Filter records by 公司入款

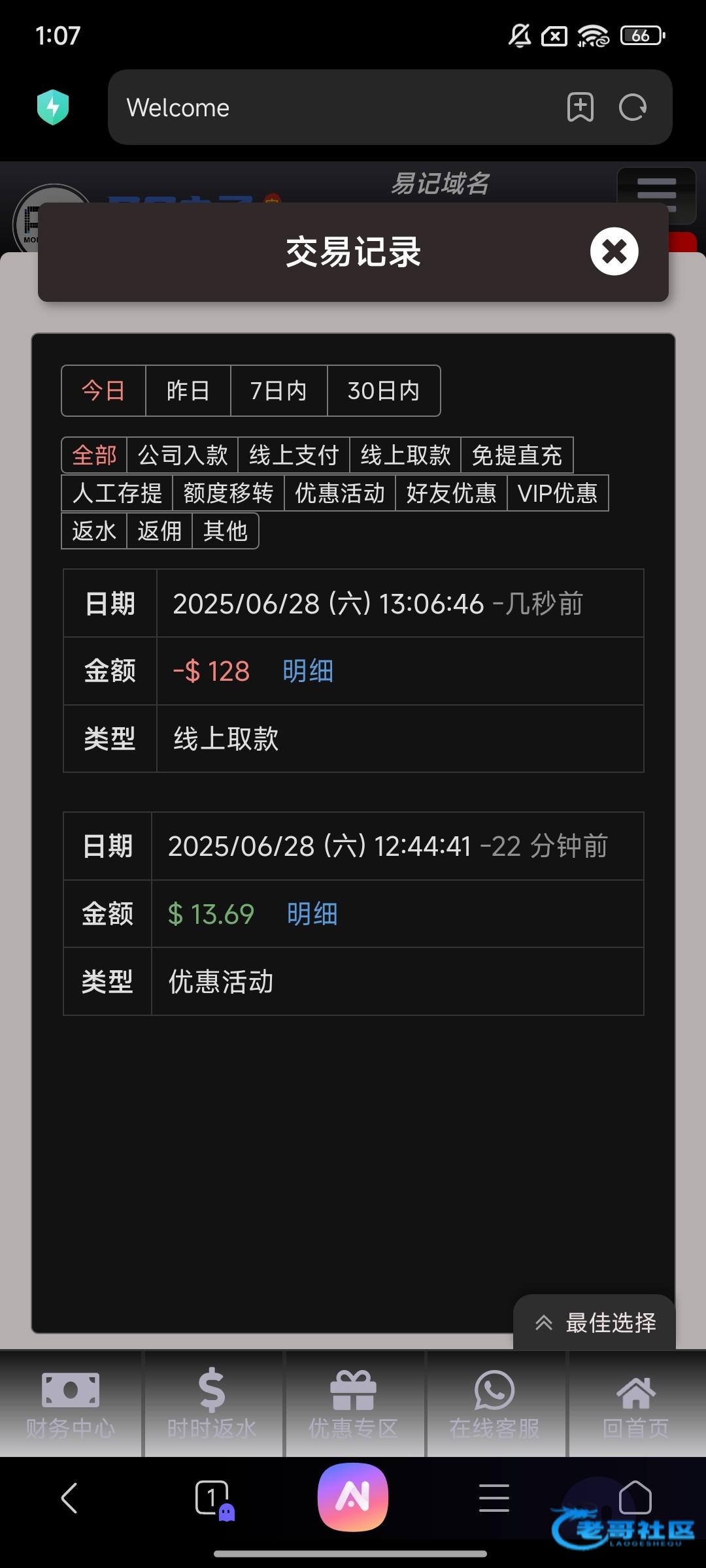(183, 455)
